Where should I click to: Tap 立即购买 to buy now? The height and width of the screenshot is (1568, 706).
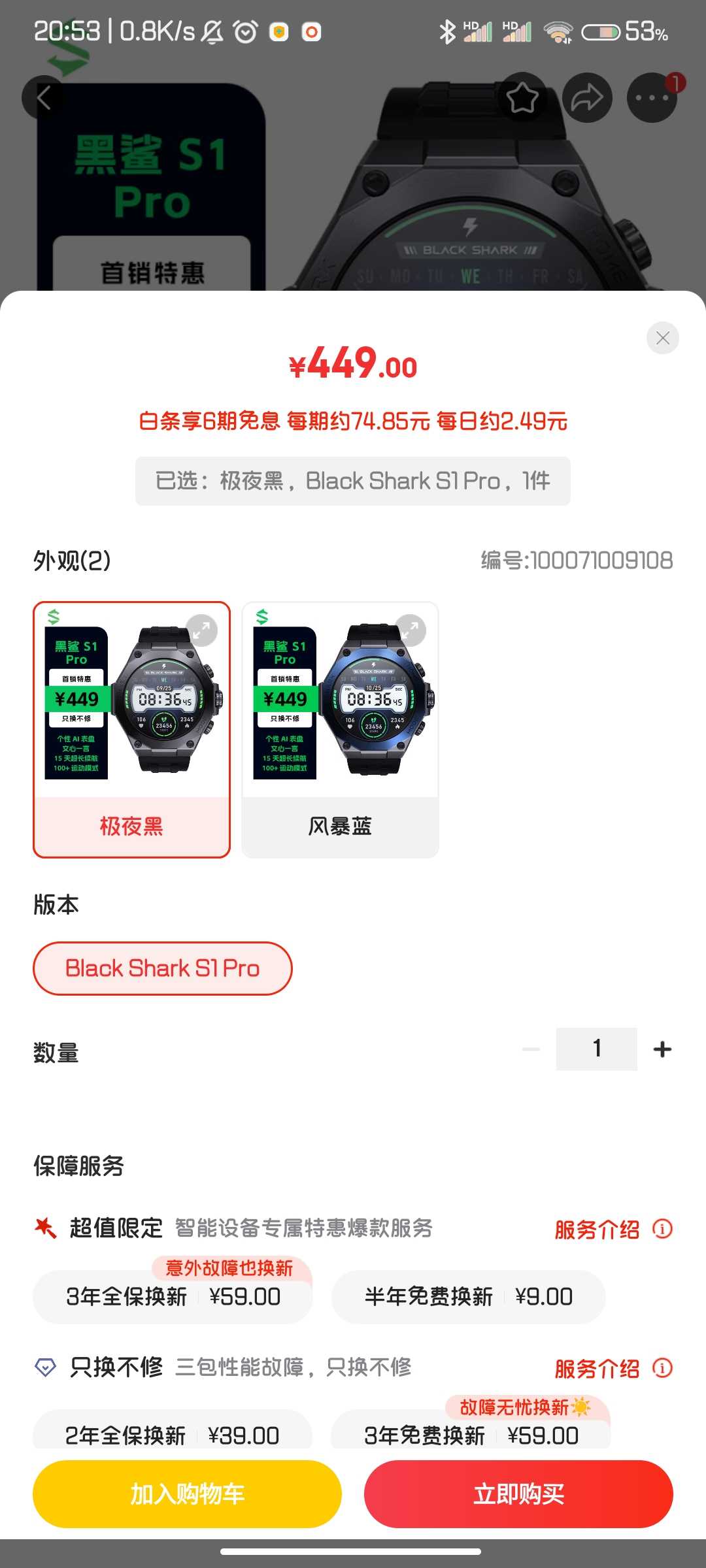point(518,1494)
